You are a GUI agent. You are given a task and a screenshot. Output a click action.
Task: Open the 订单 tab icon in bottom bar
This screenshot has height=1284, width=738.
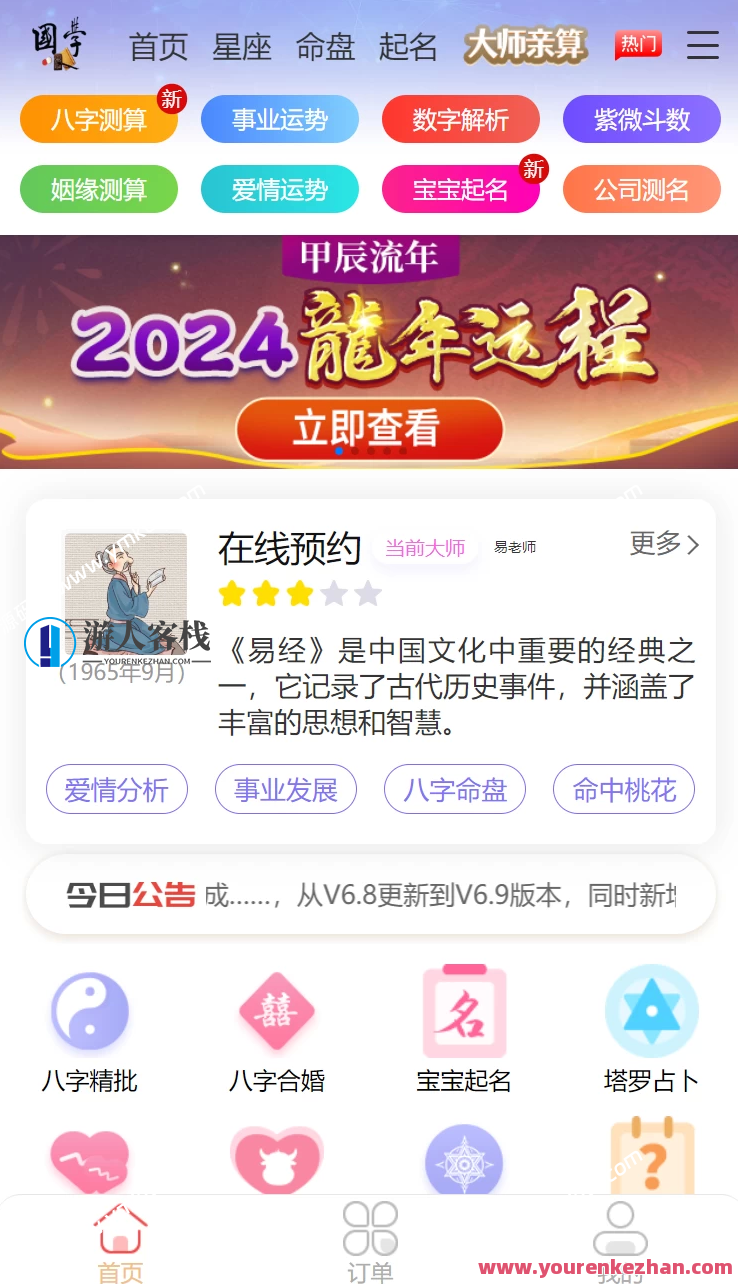tap(370, 1227)
